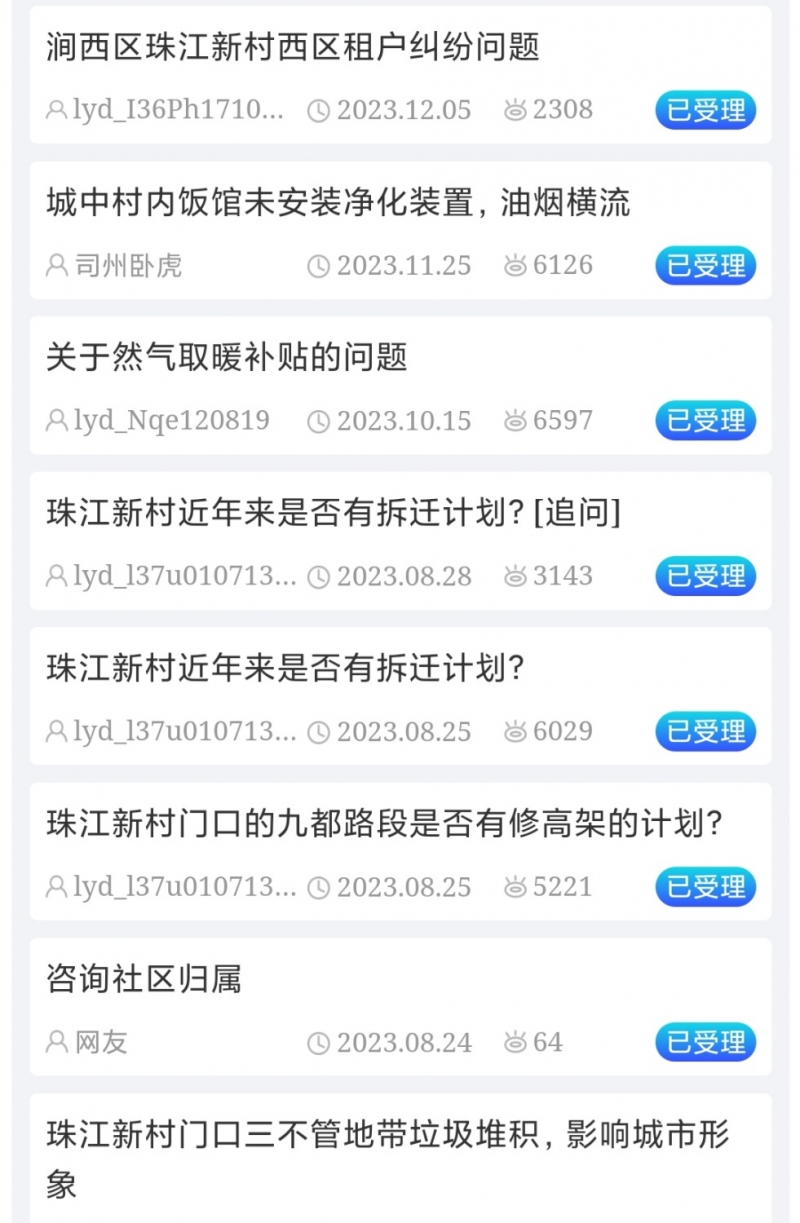This screenshot has width=800, height=1223.
Task: Open the 拆迁计划 post marked [追问]
Action: (x=333, y=513)
